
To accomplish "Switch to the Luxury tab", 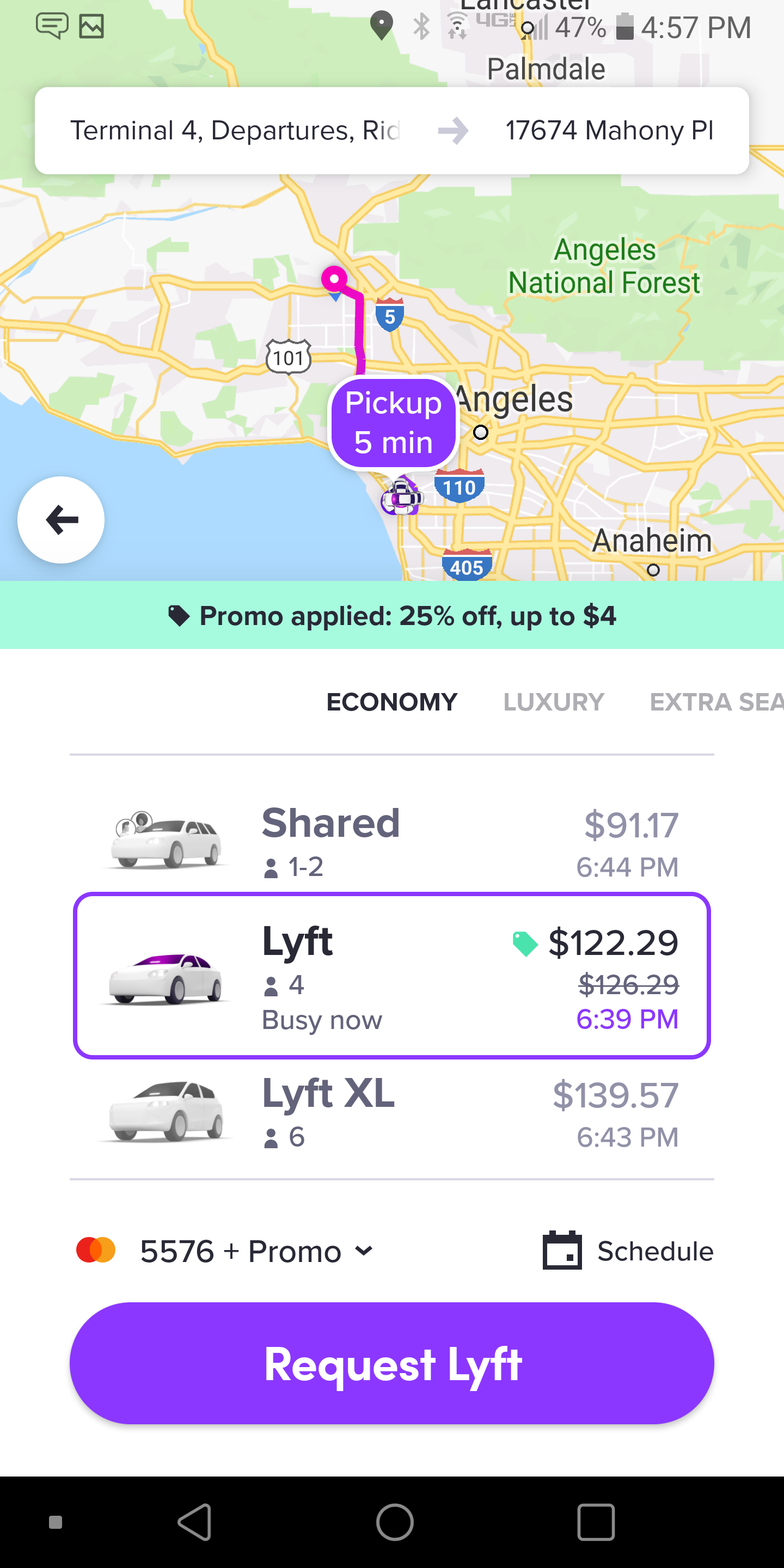I will (553, 702).
